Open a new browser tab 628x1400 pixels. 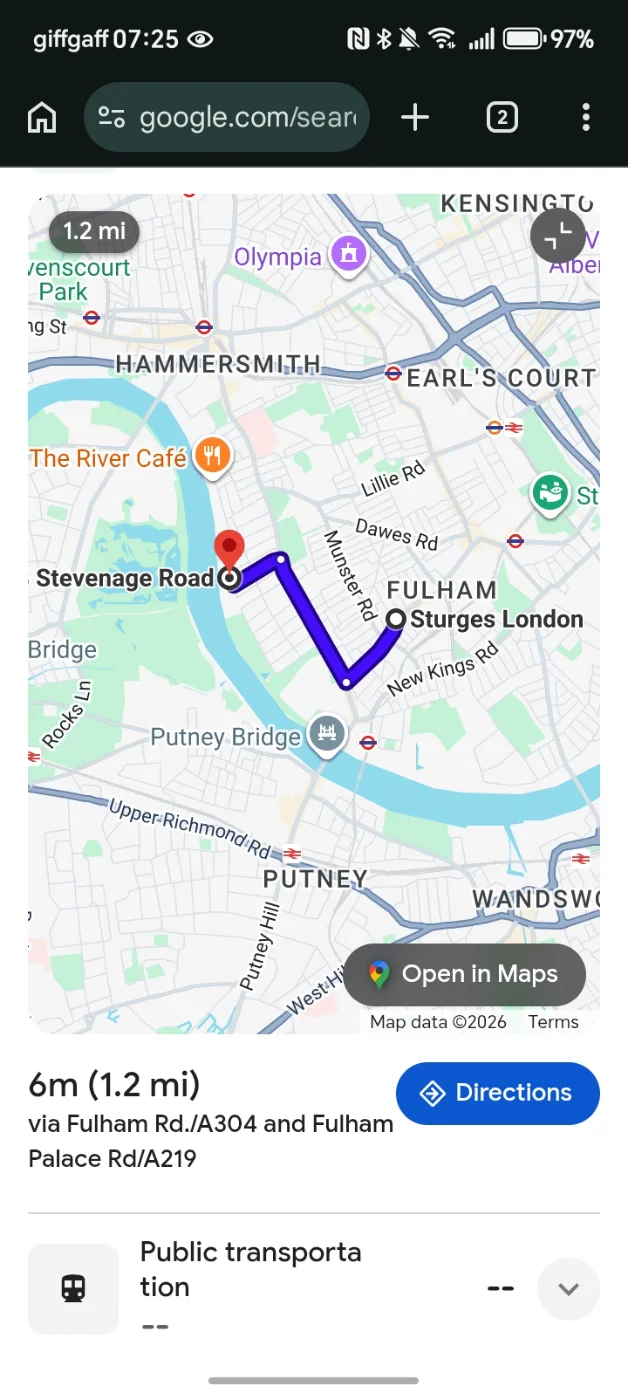[x=414, y=118]
